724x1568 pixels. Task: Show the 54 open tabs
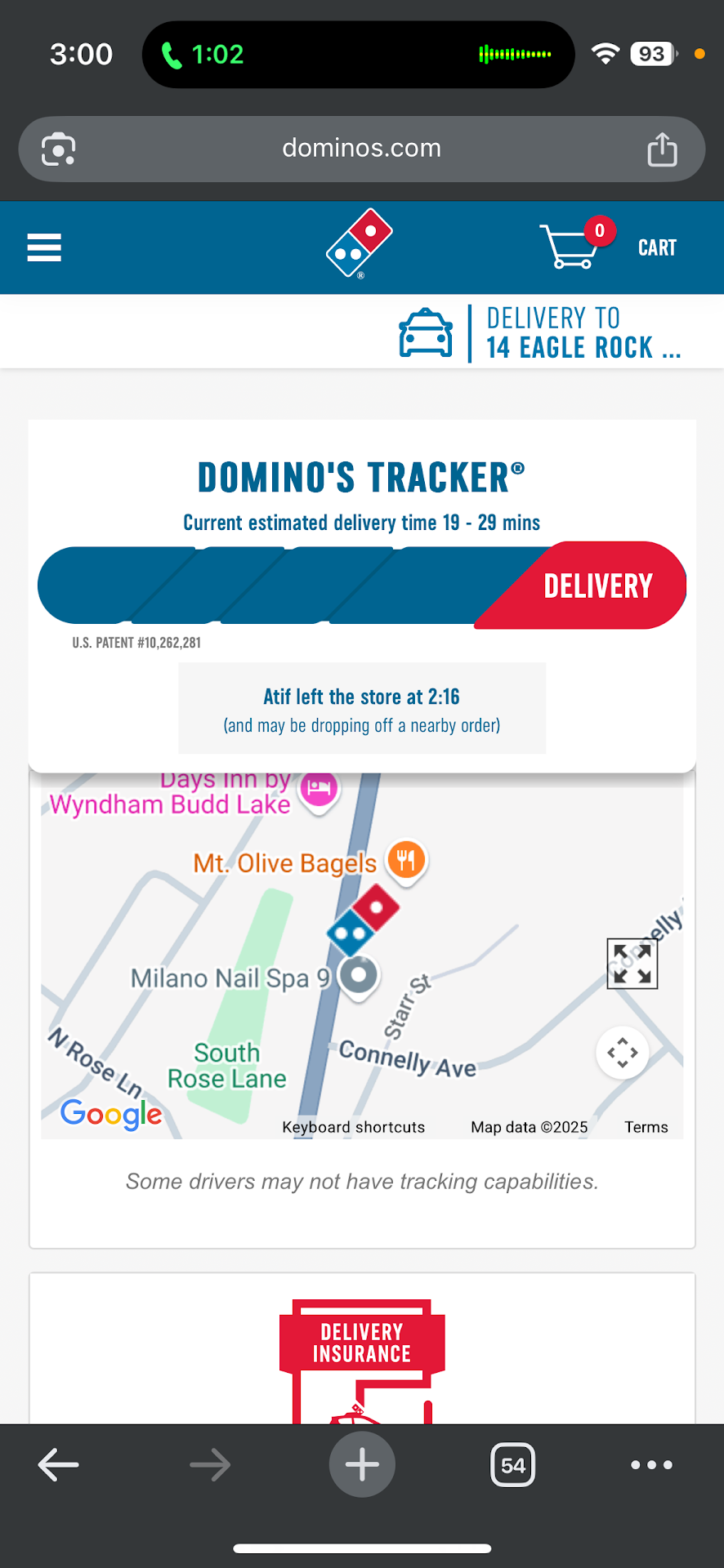pos(512,1464)
